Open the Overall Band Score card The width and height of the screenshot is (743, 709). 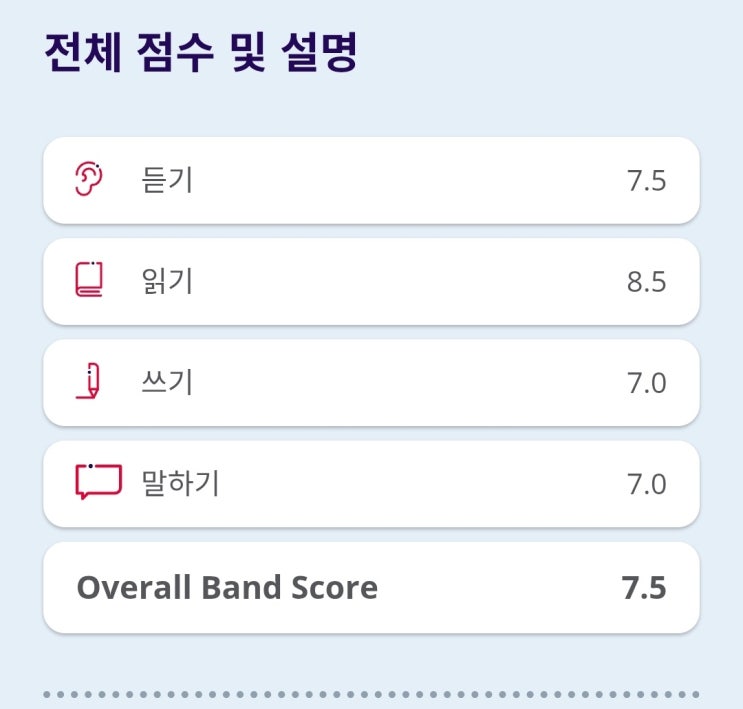[x=371, y=587]
